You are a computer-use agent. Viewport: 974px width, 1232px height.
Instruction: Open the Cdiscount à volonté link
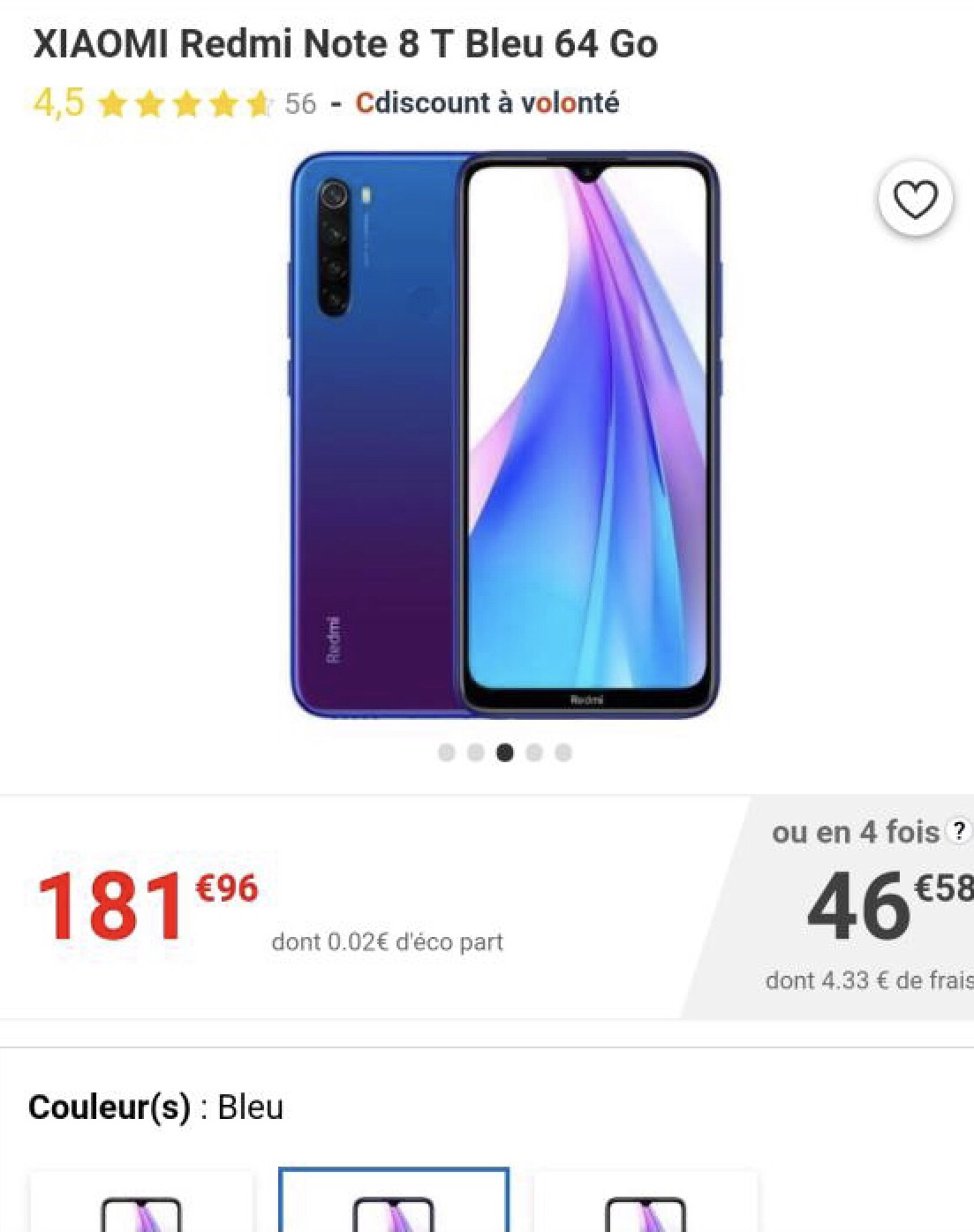click(487, 103)
